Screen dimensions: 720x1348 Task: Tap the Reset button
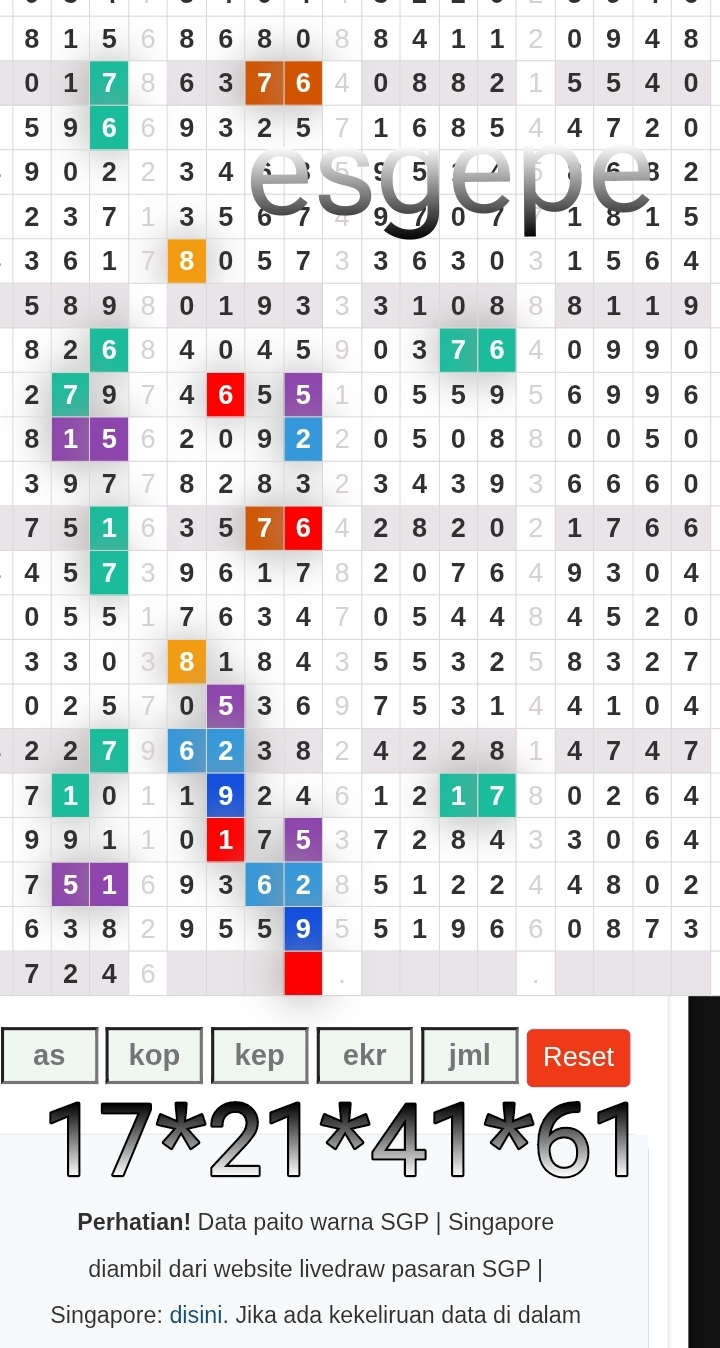[x=578, y=1057]
